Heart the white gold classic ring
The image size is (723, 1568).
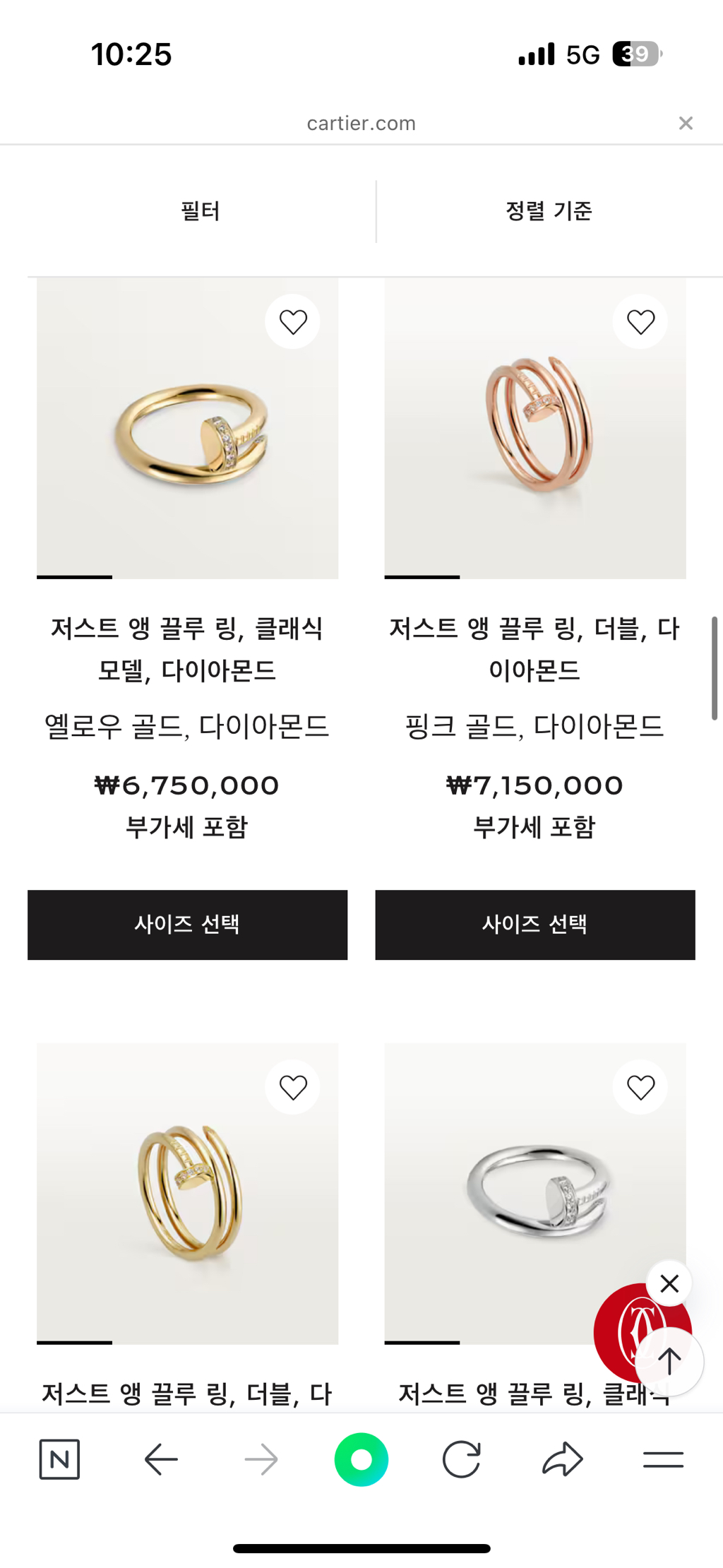tap(640, 1087)
